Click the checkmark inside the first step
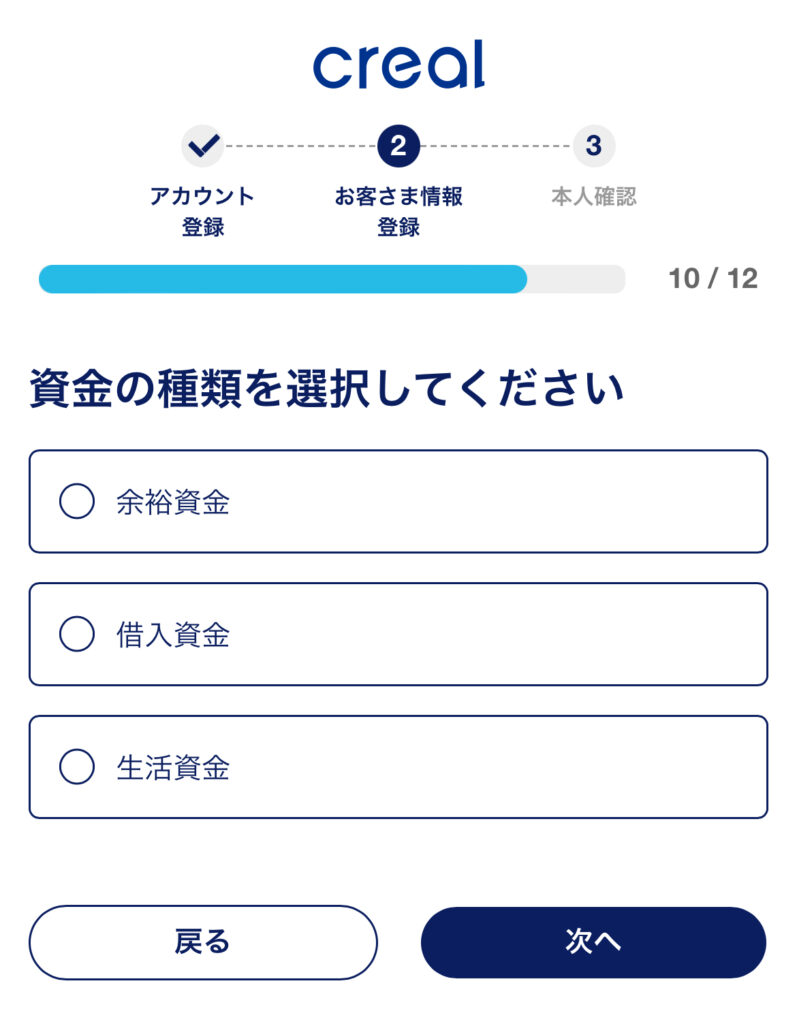The image size is (797, 1024). [204, 145]
